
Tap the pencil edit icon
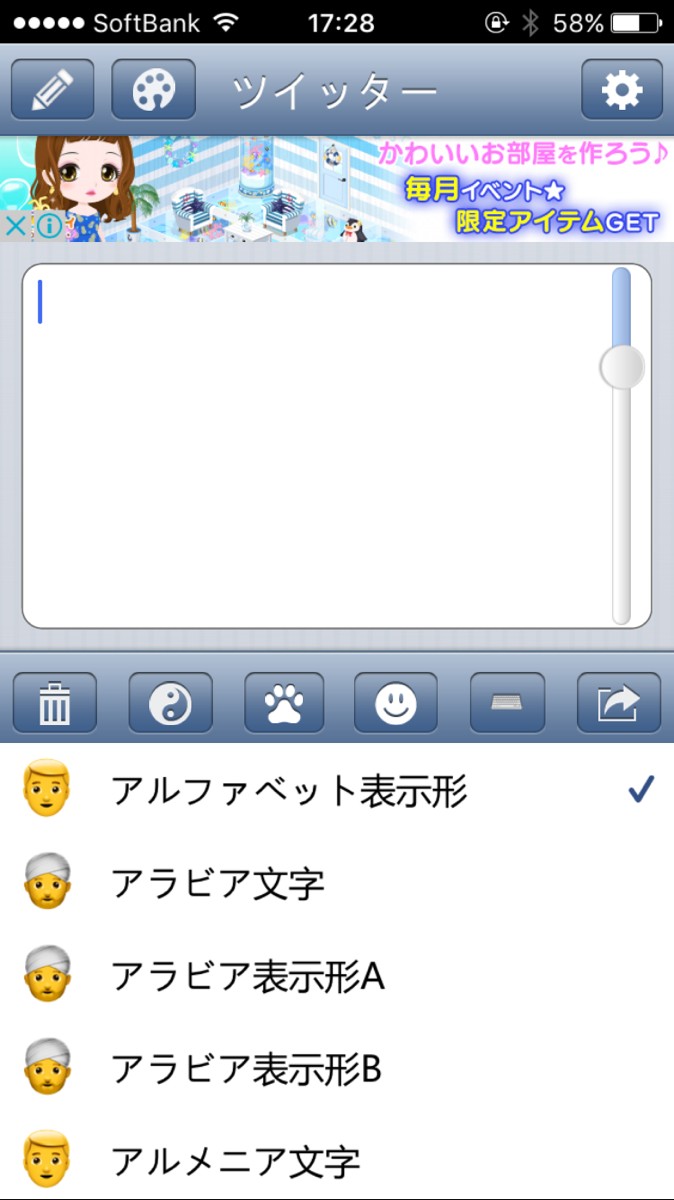[52, 90]
